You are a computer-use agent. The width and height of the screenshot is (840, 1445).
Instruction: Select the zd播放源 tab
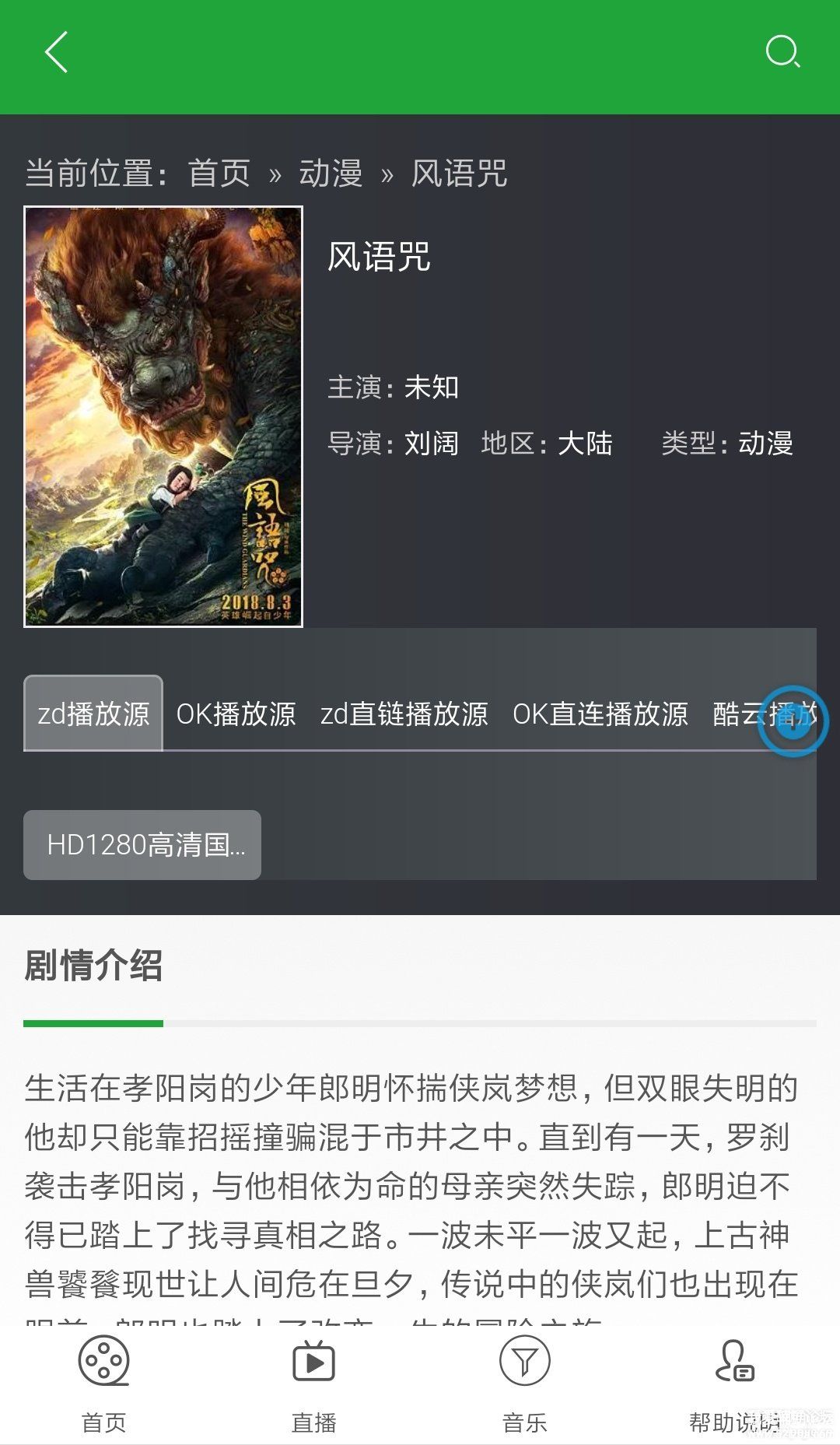93,714
